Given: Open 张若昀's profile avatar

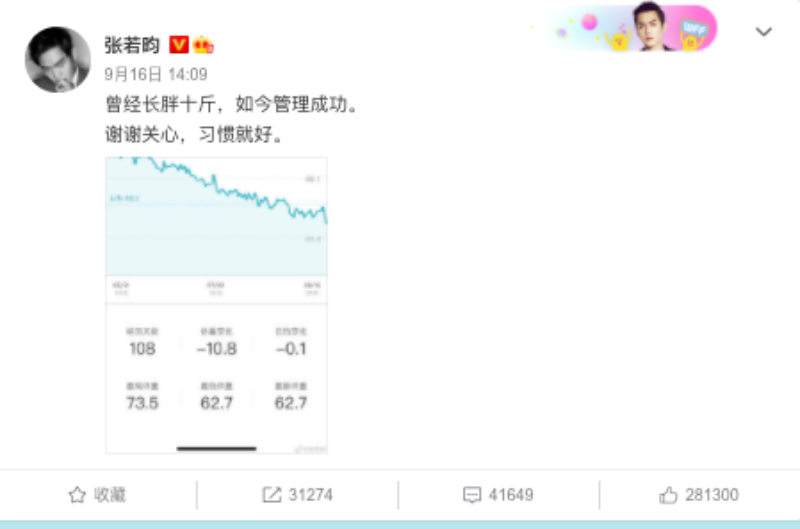Looking at the screenshot, I should (57, 60).
